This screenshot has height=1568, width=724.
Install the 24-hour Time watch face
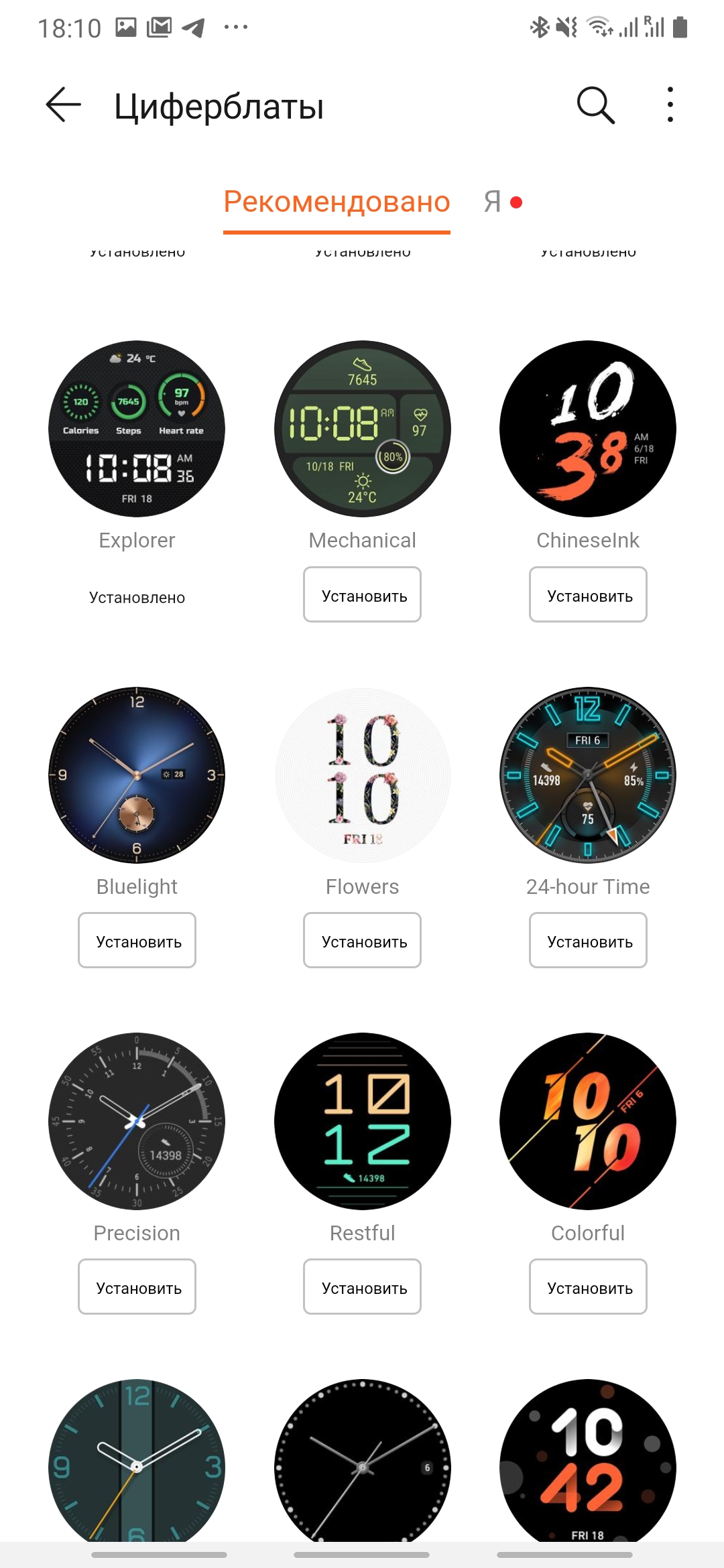coord(588,941)
